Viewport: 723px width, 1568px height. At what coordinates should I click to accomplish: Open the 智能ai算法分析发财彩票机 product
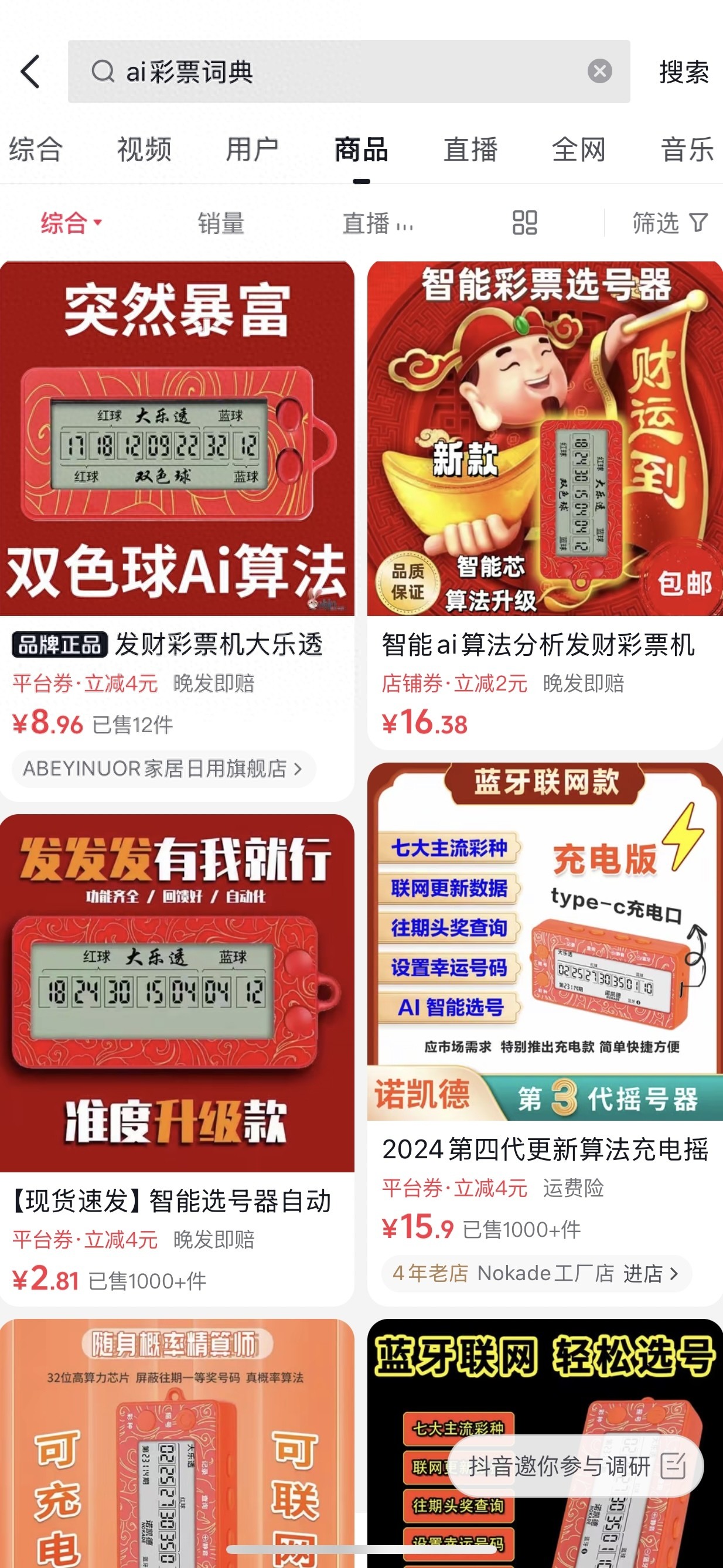click(538, 645)
